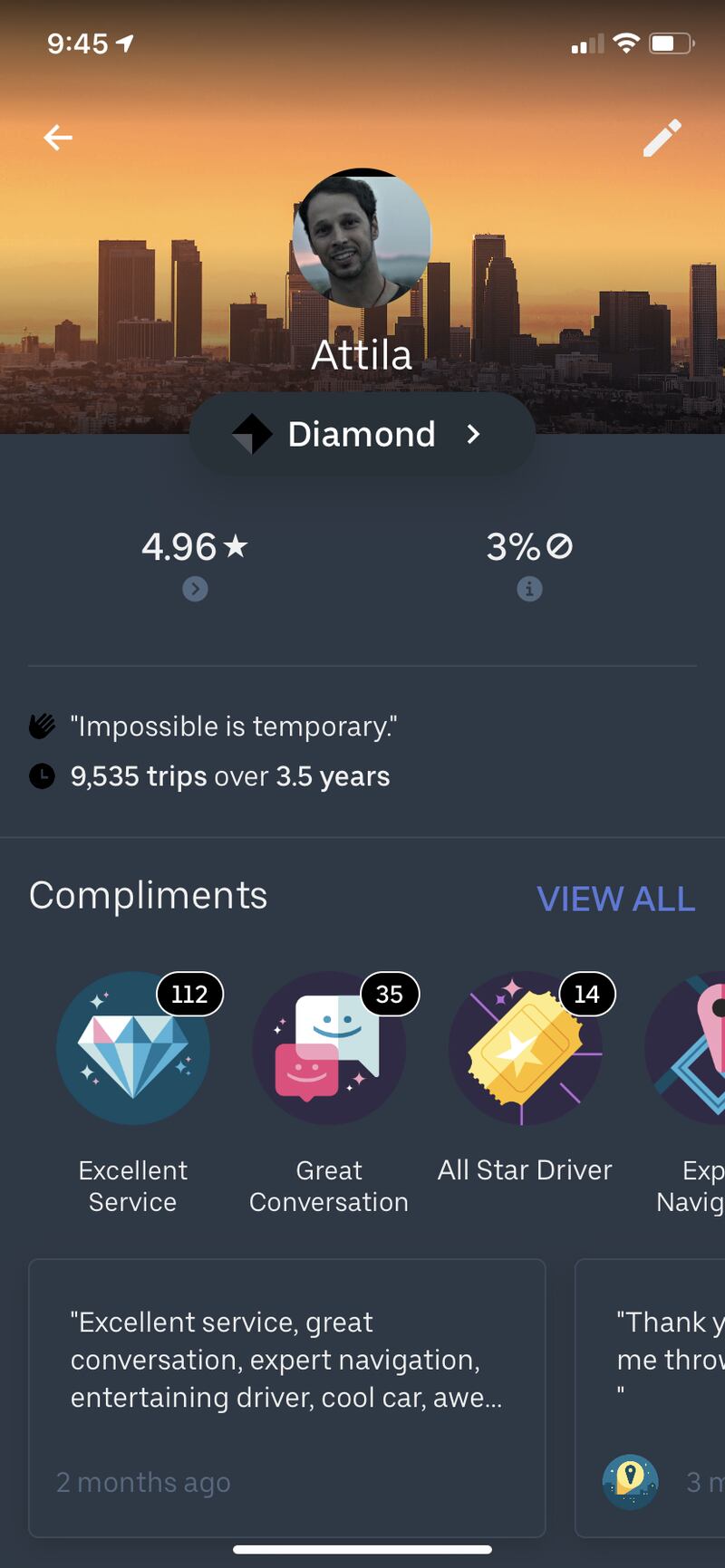The image size is (725, 1568).
Task: View details for the 4.96 star rating
Action: pos(195,589)
